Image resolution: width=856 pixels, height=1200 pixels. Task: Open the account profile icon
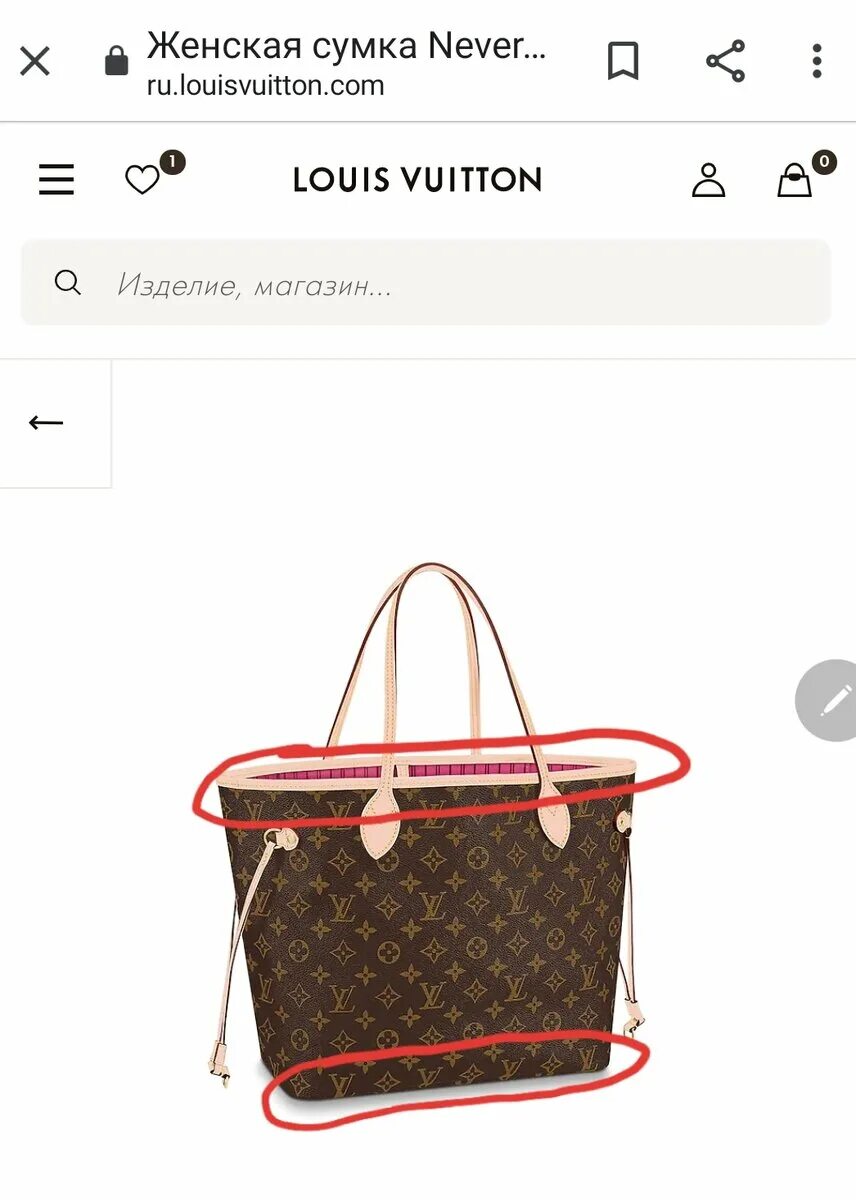[x=710, y=180]
